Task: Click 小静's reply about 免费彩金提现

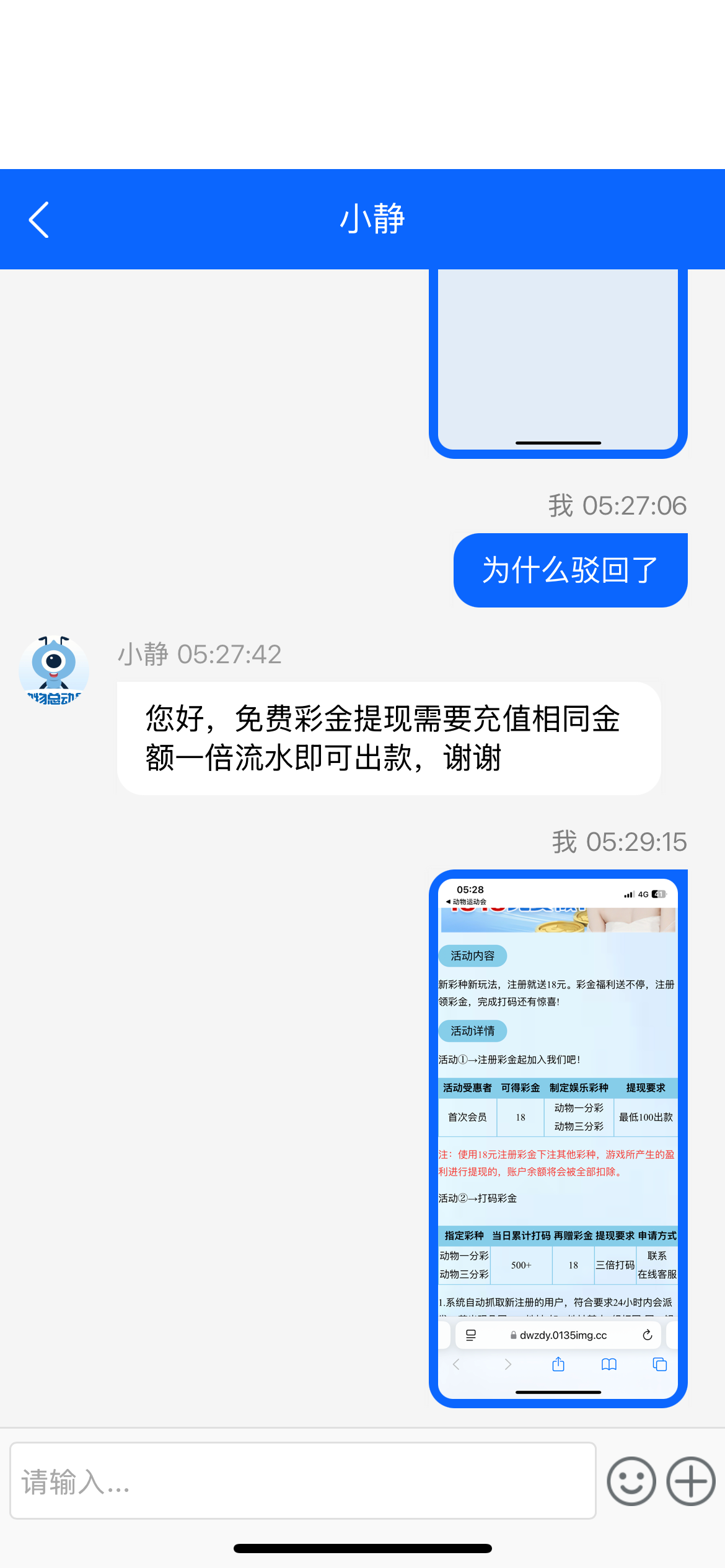Action: coord(384,738)
